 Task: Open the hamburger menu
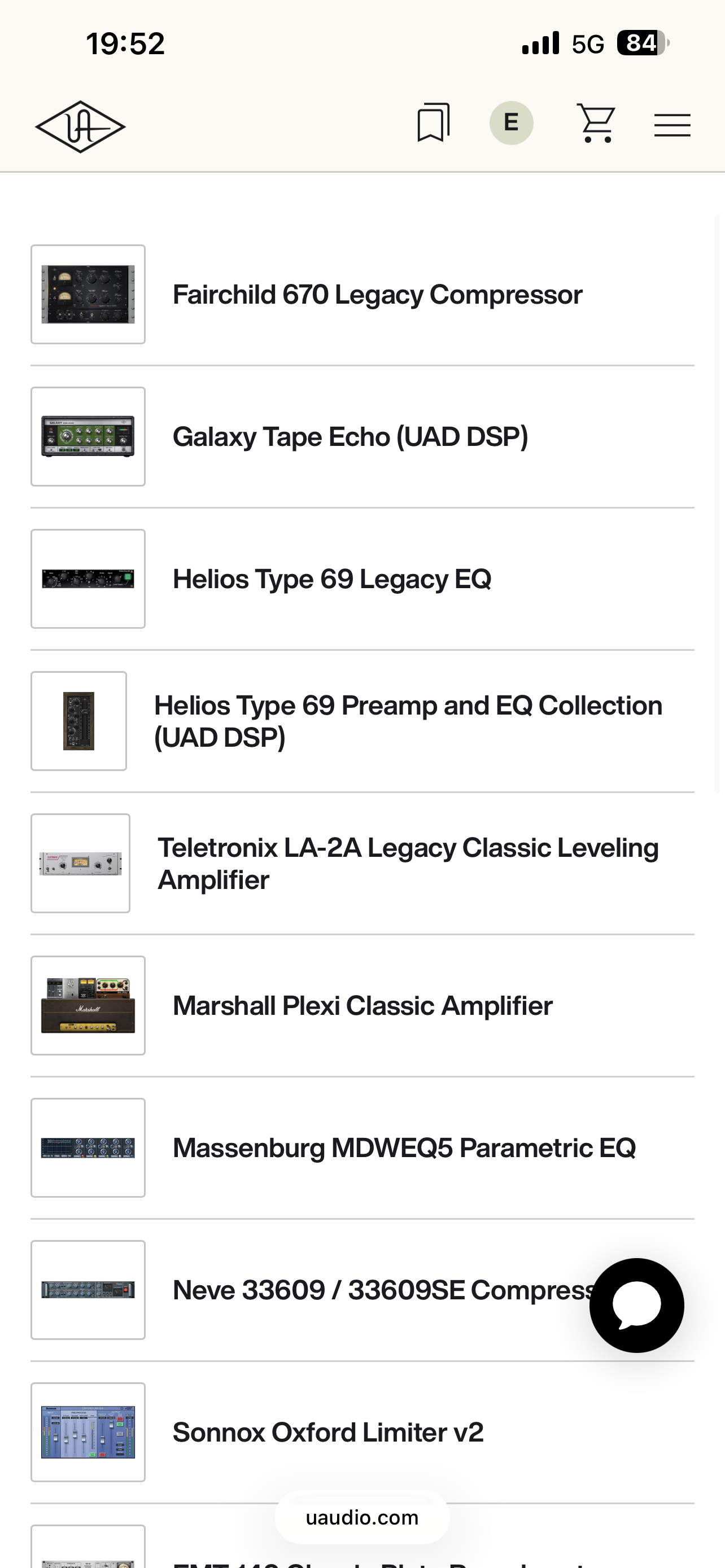point(672,125)
